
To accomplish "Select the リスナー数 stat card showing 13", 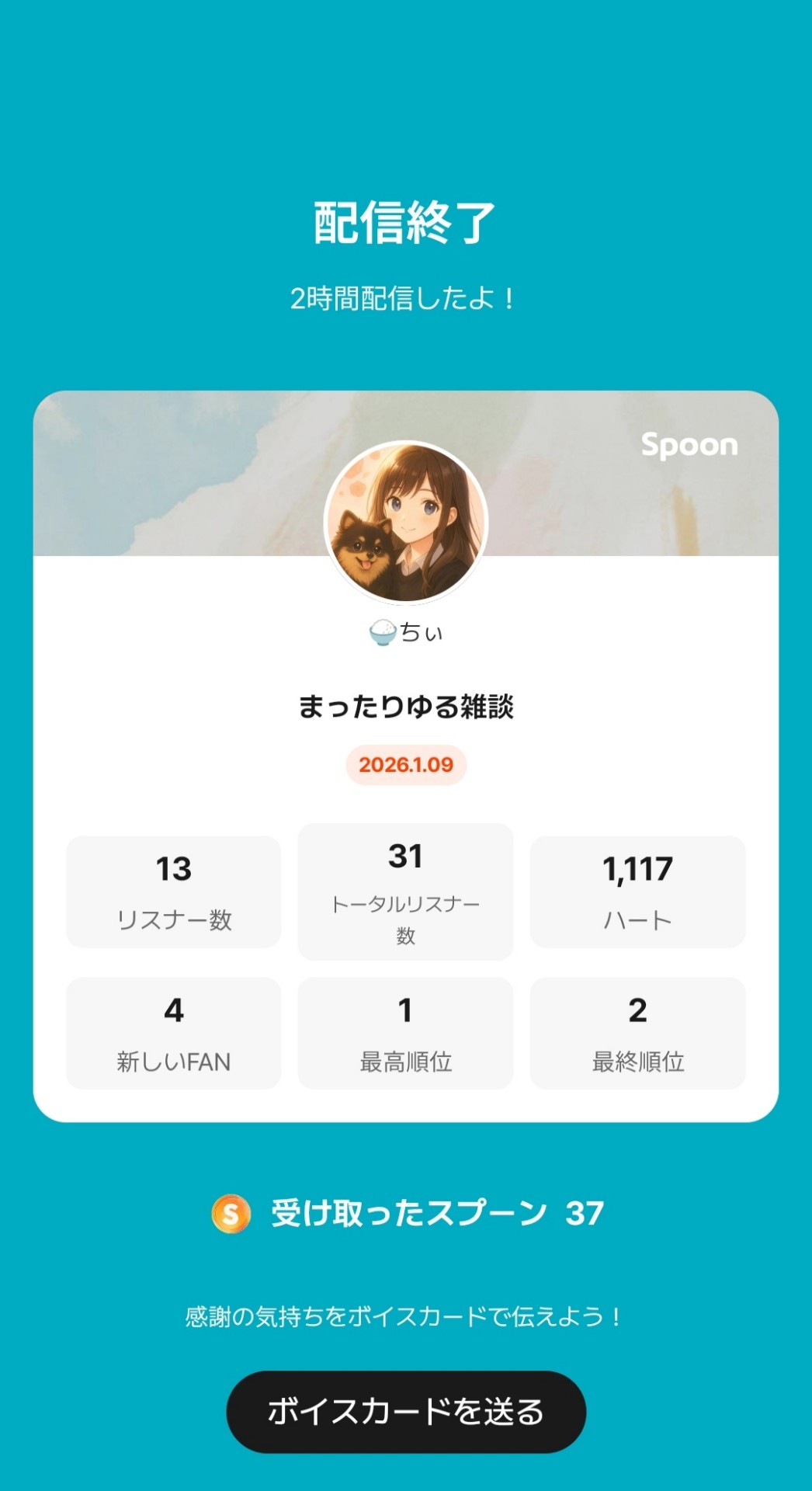I will (x=173, y=891).
